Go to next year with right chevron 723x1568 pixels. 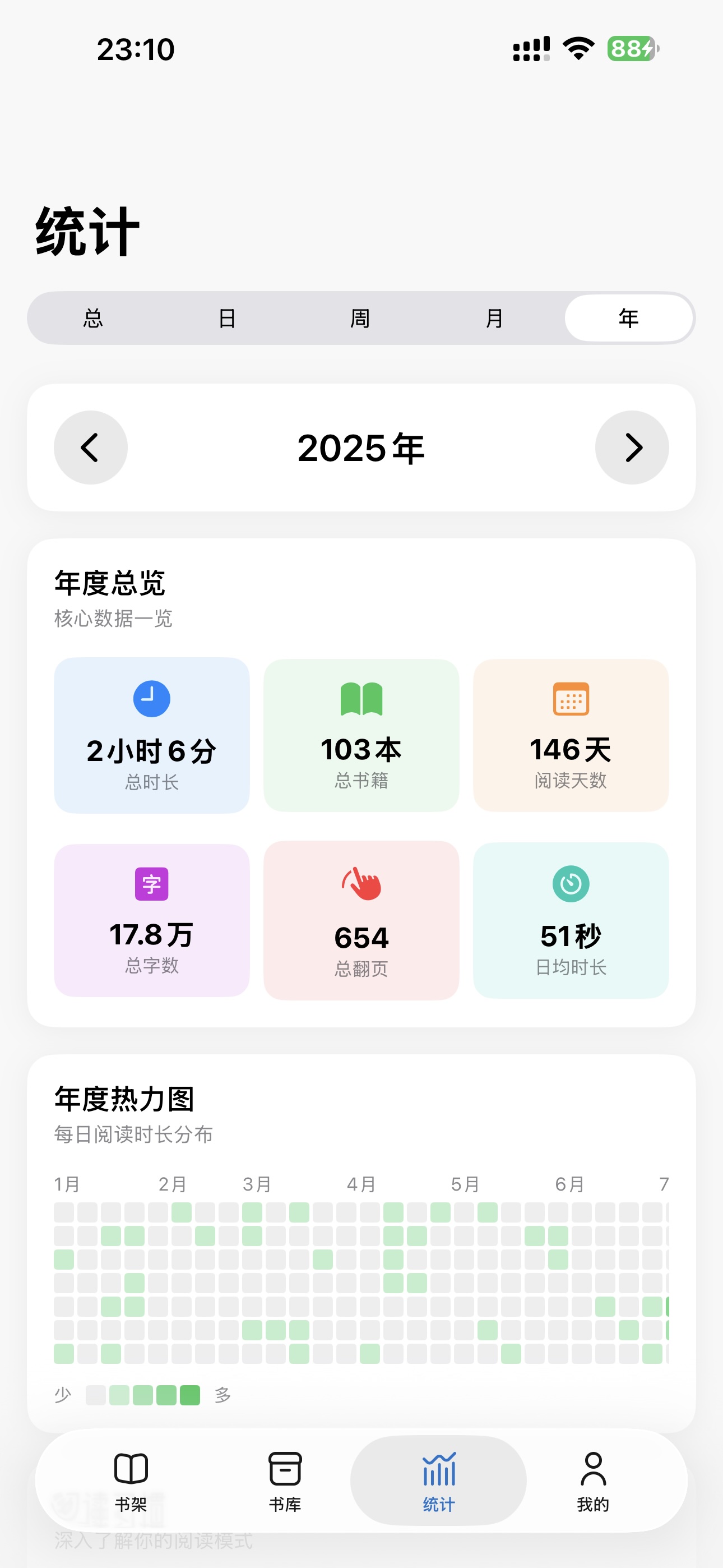point(632,448)
